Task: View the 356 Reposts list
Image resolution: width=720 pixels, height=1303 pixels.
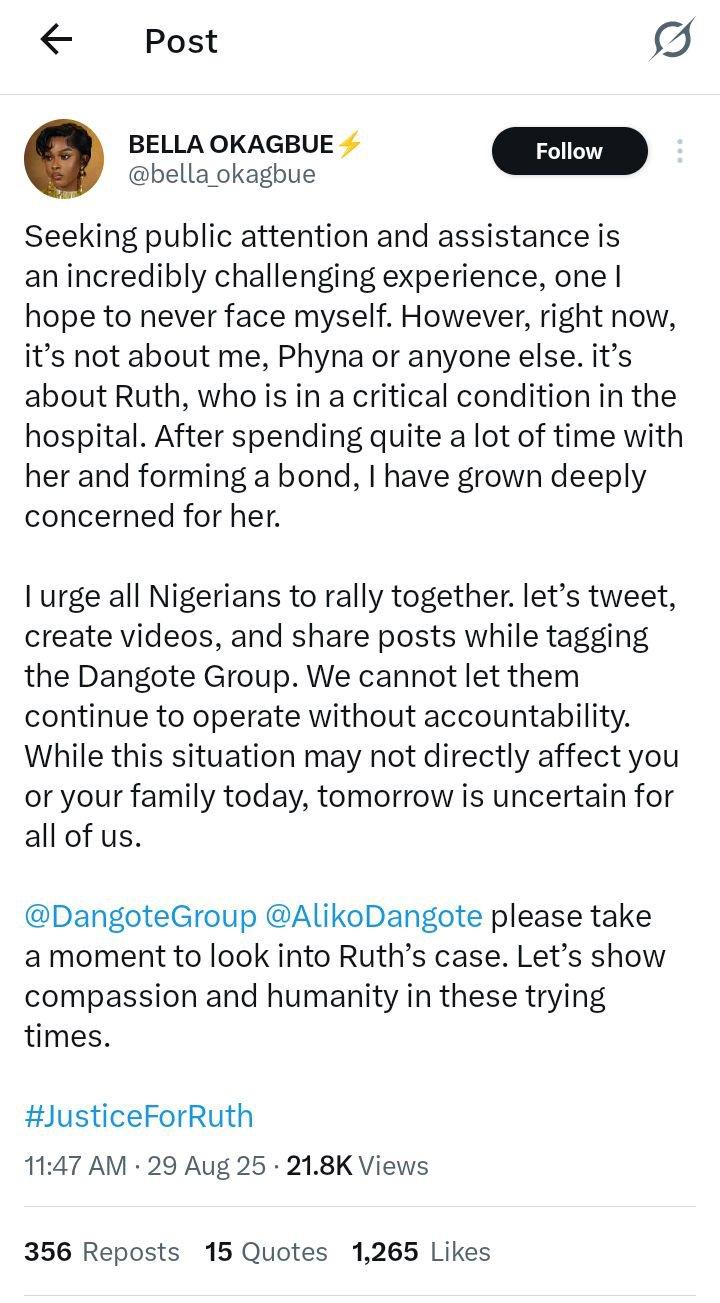Action: [102, 1252]
